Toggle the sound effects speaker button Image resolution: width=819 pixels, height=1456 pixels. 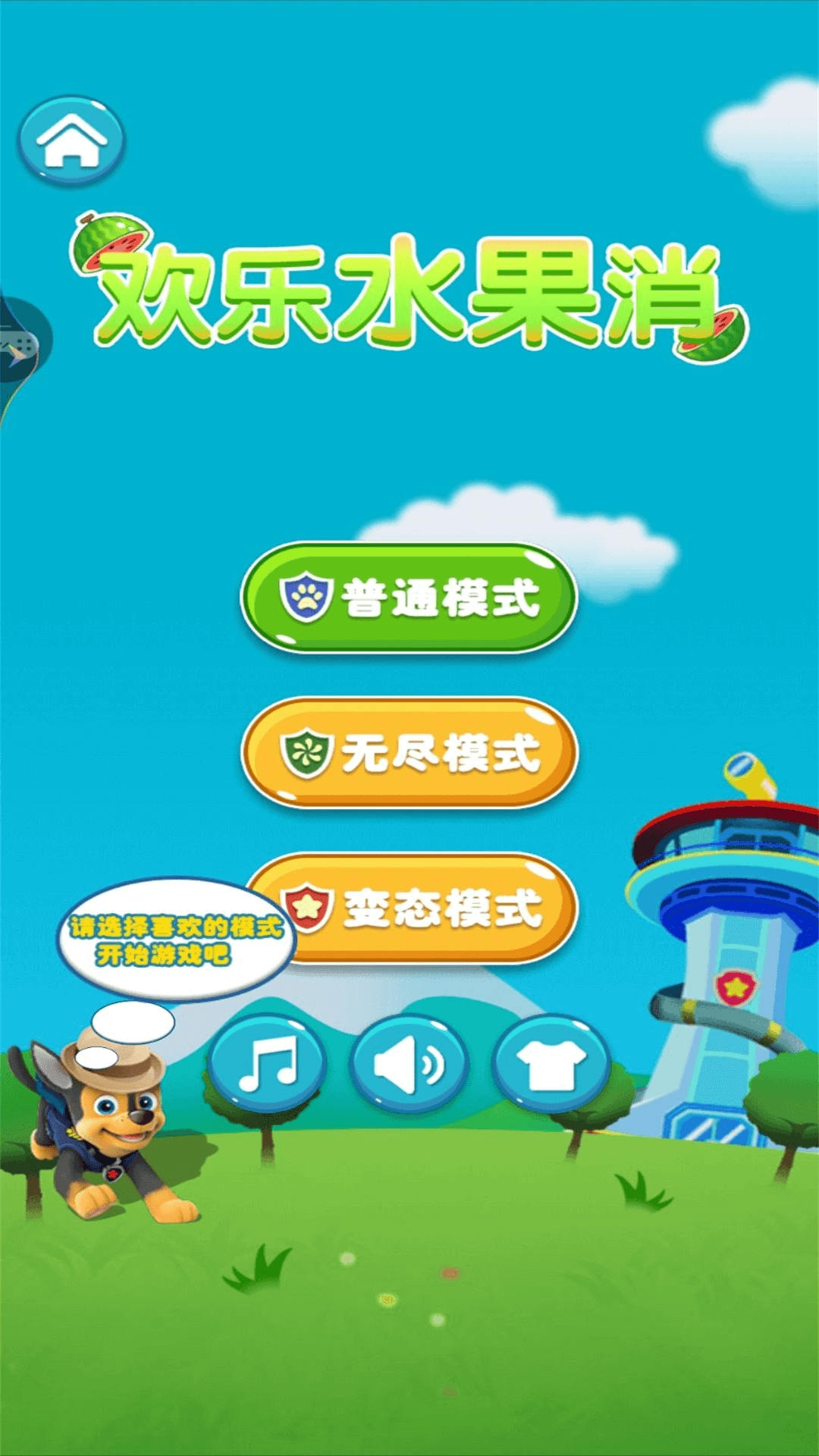(x=409, y=1063)
